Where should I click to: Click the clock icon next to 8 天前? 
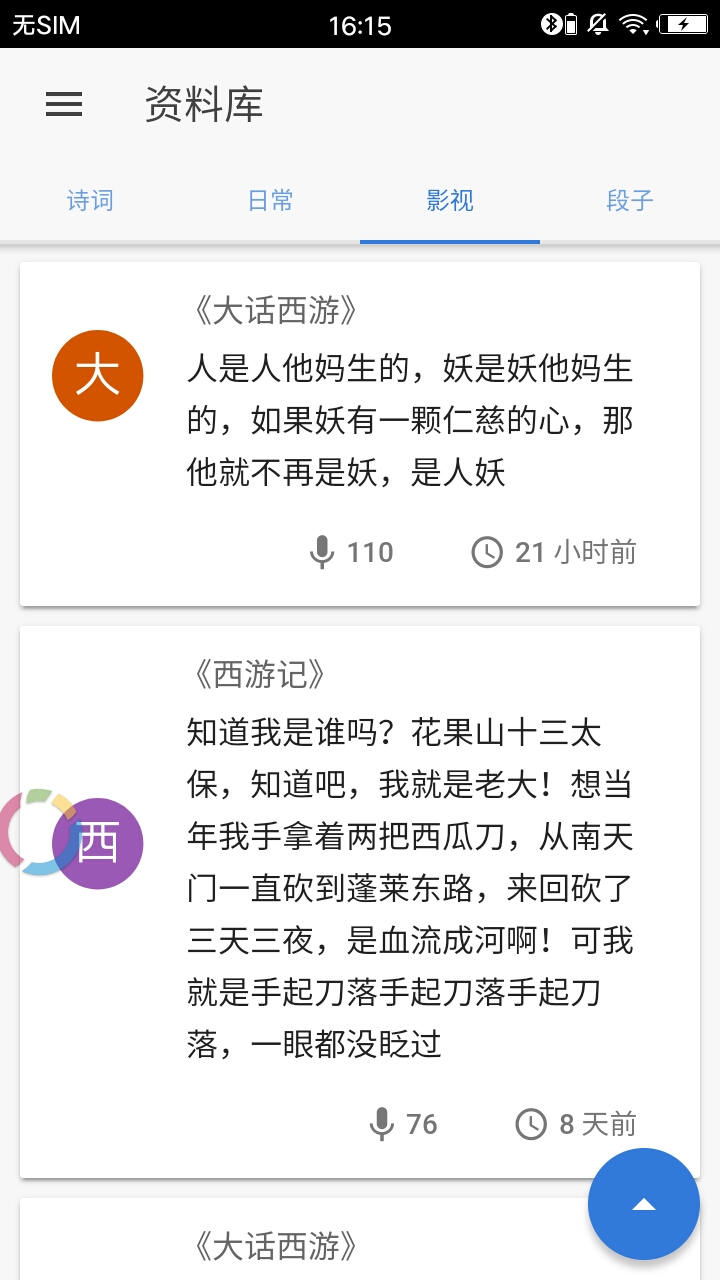[531, 1123]
